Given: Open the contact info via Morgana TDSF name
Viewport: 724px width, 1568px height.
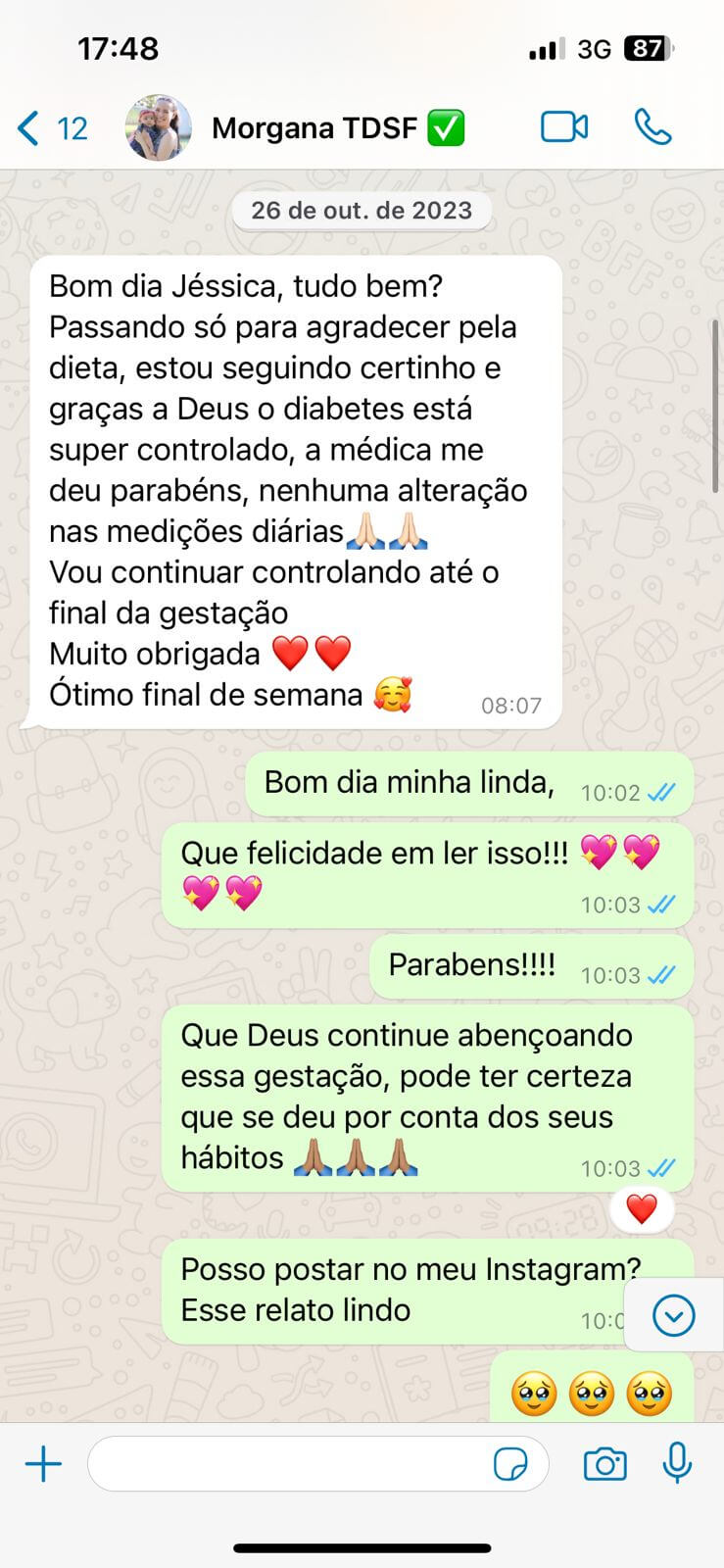Looking at the screenshot, I should click(315, 127).
